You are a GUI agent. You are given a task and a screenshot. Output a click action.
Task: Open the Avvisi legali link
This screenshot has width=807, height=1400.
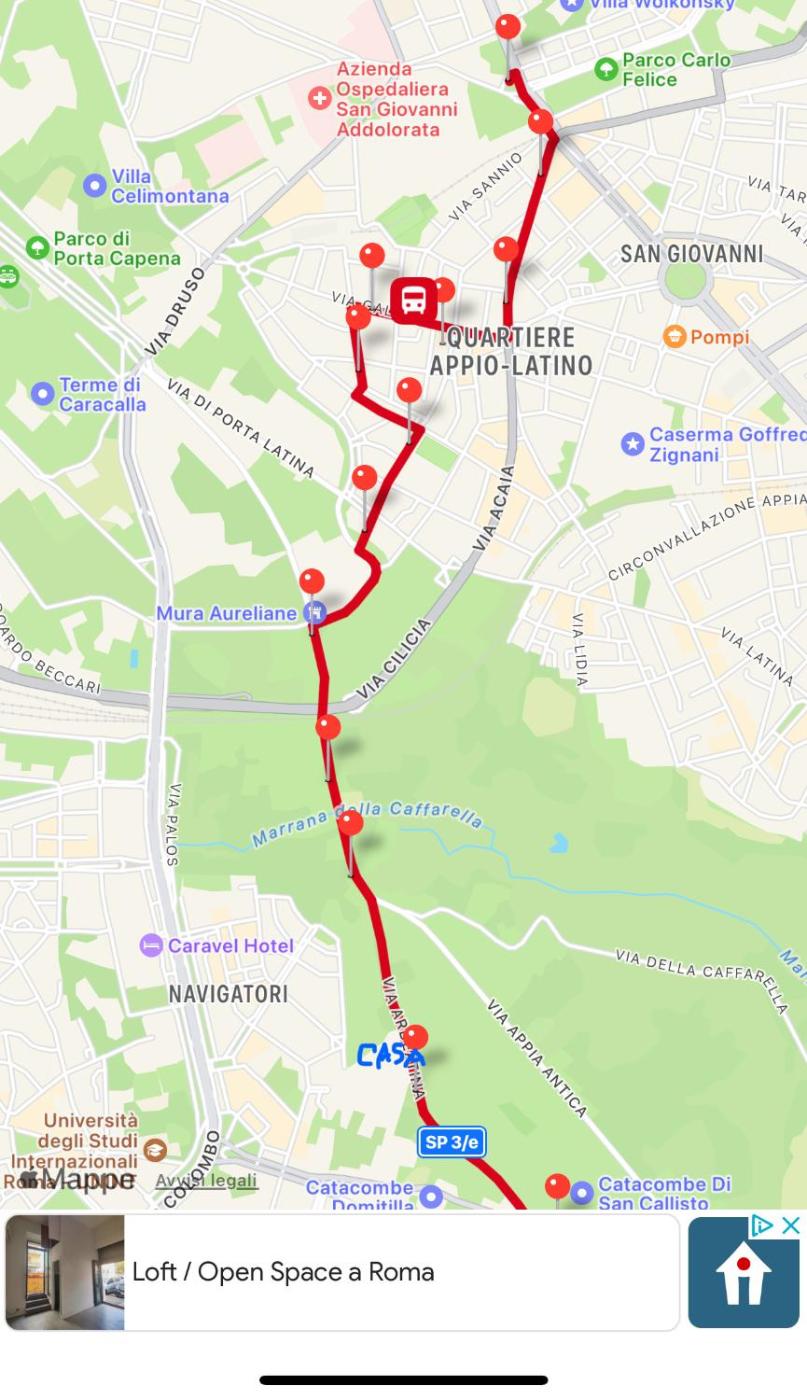pos(206,1181)
